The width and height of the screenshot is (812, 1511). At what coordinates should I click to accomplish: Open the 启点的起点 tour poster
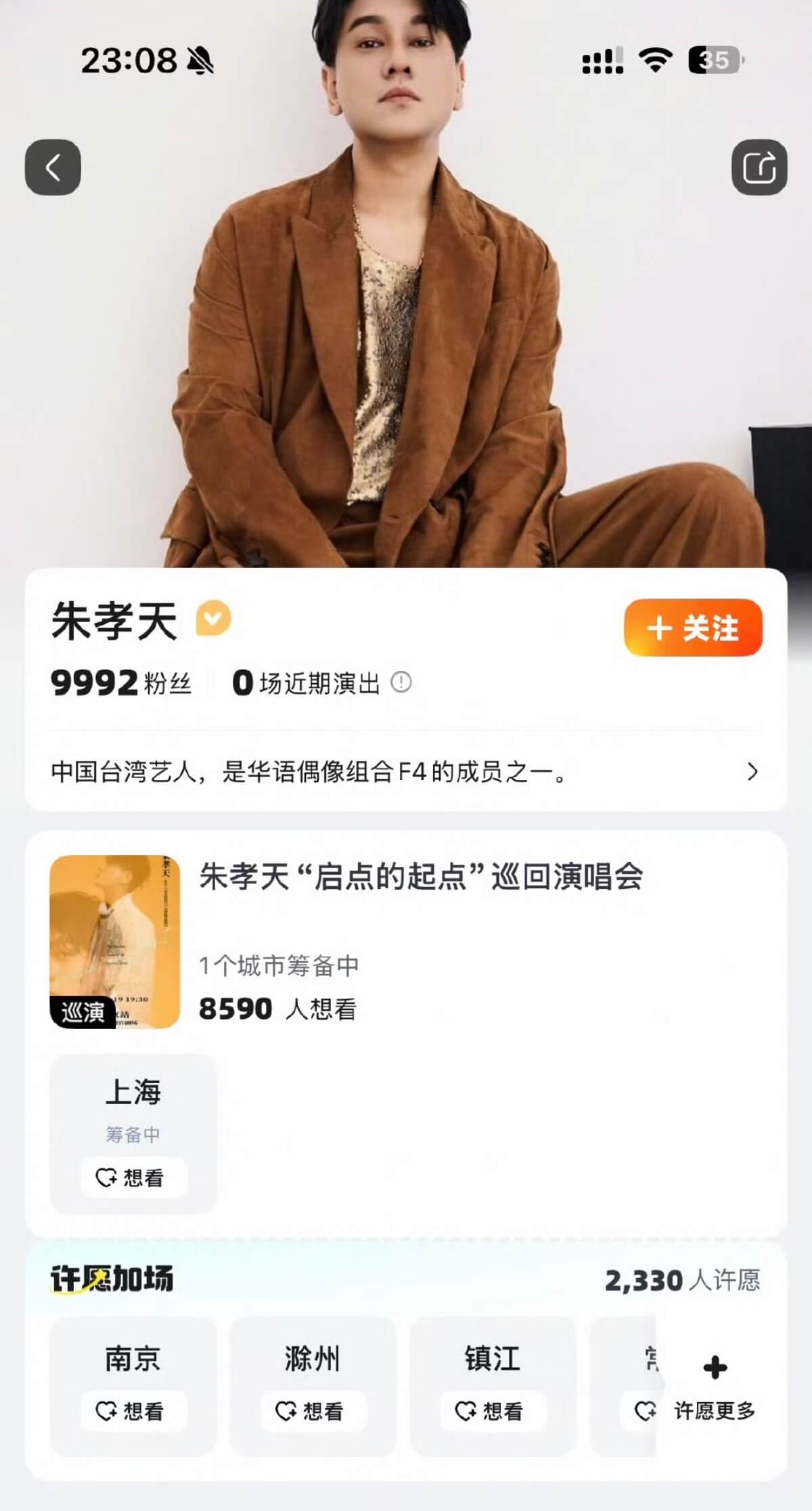point(115,942)
